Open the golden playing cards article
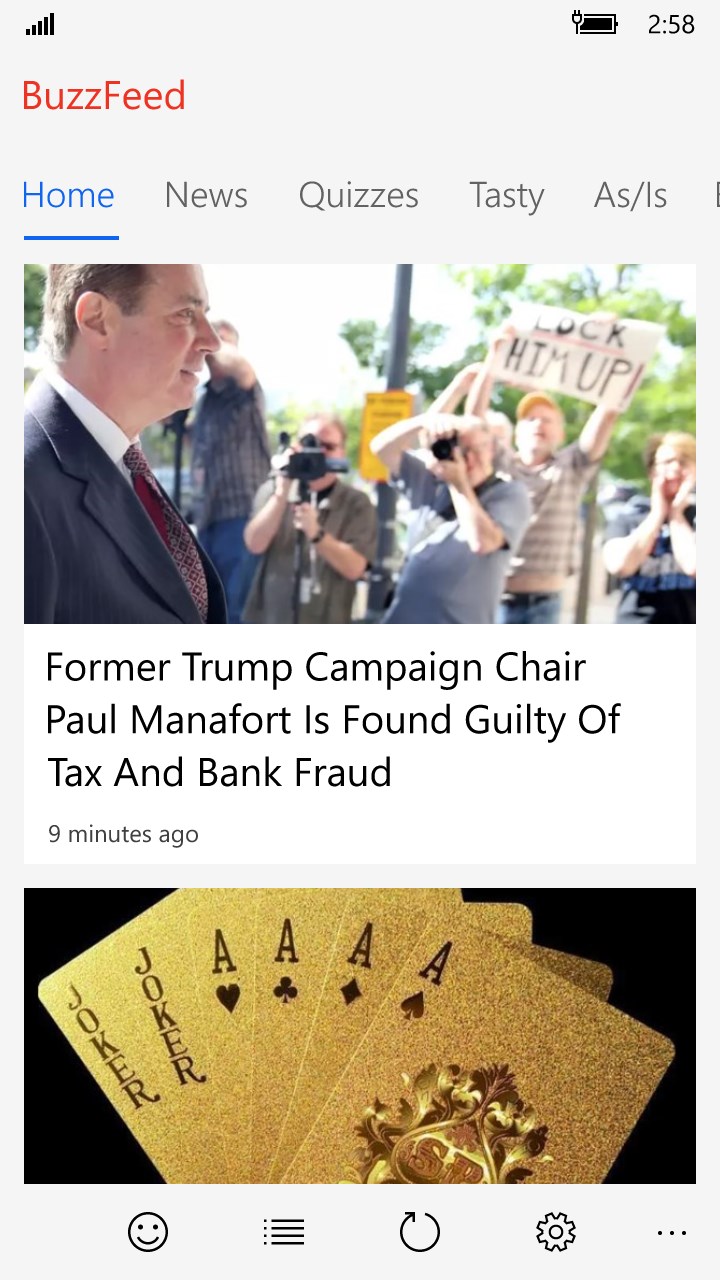This screenshot has height=1280, width=720. pos(360,1035)
